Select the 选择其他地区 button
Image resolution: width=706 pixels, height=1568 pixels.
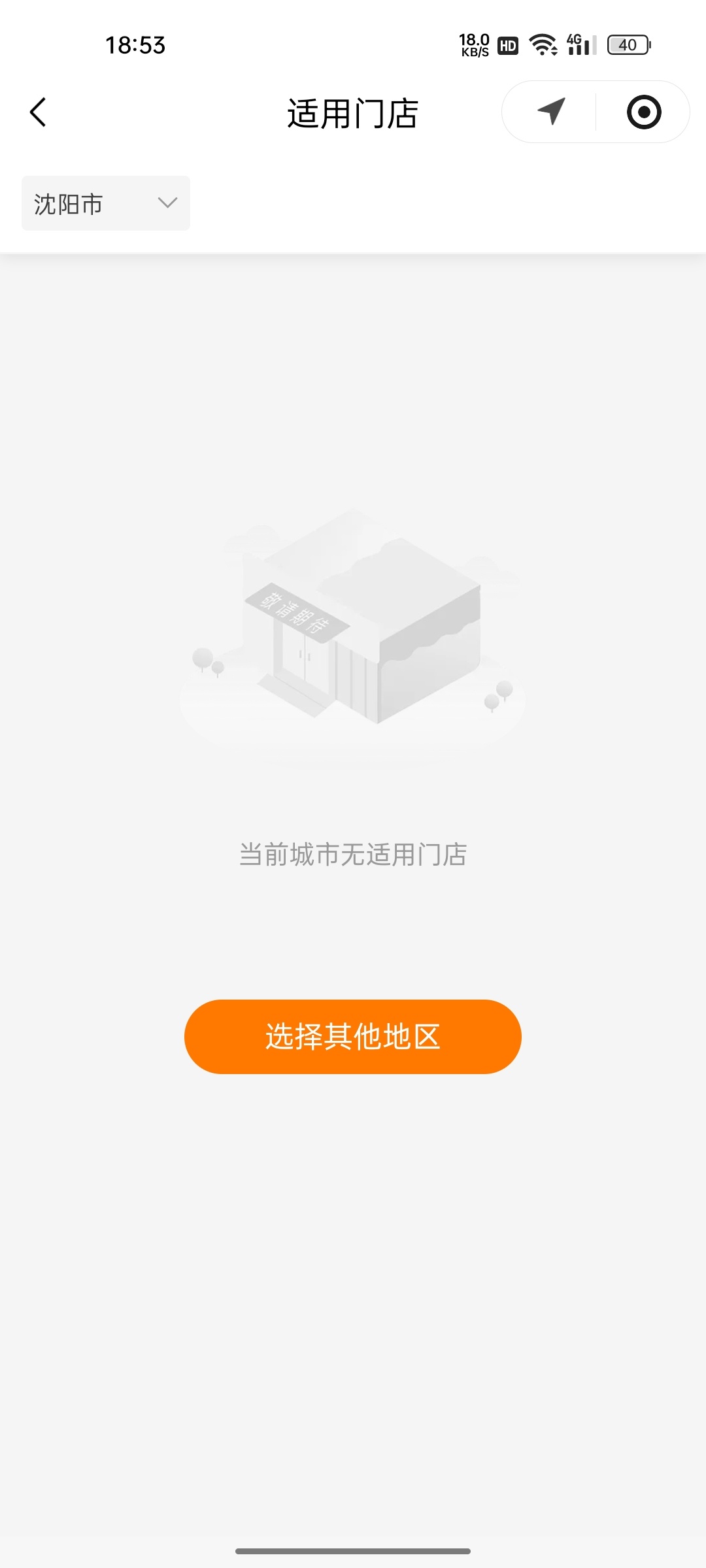pos(353,1037)
